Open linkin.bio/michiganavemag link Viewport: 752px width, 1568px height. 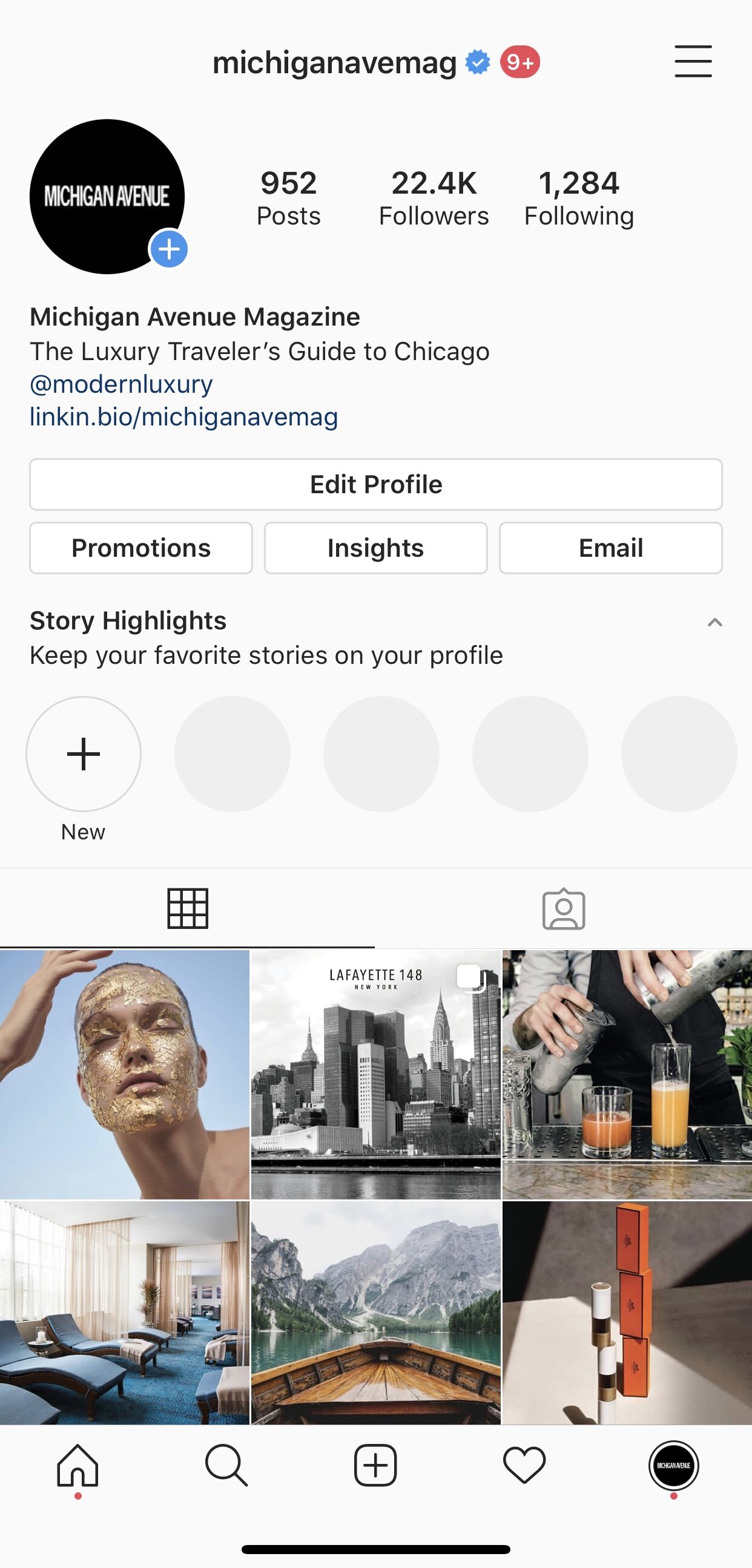coord(184,417)
